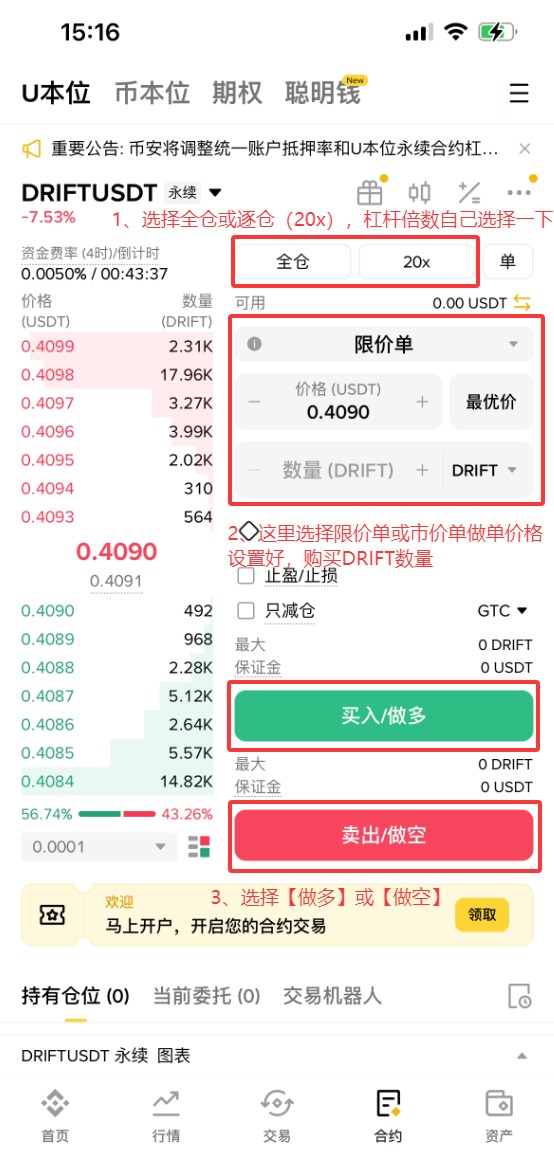Tap 卖出/做空 to go short

click(x=384, y=835)
